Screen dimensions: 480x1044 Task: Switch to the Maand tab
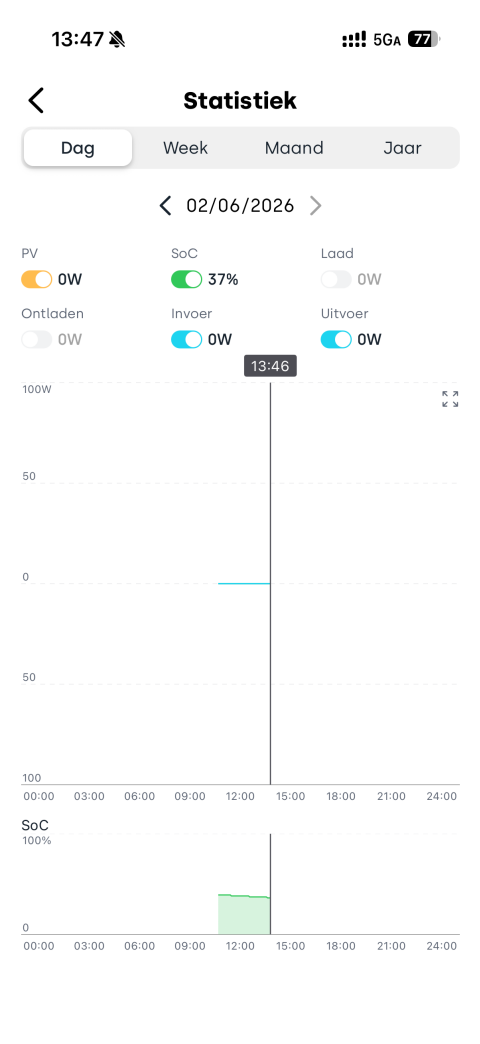click(x=294, y=148)
